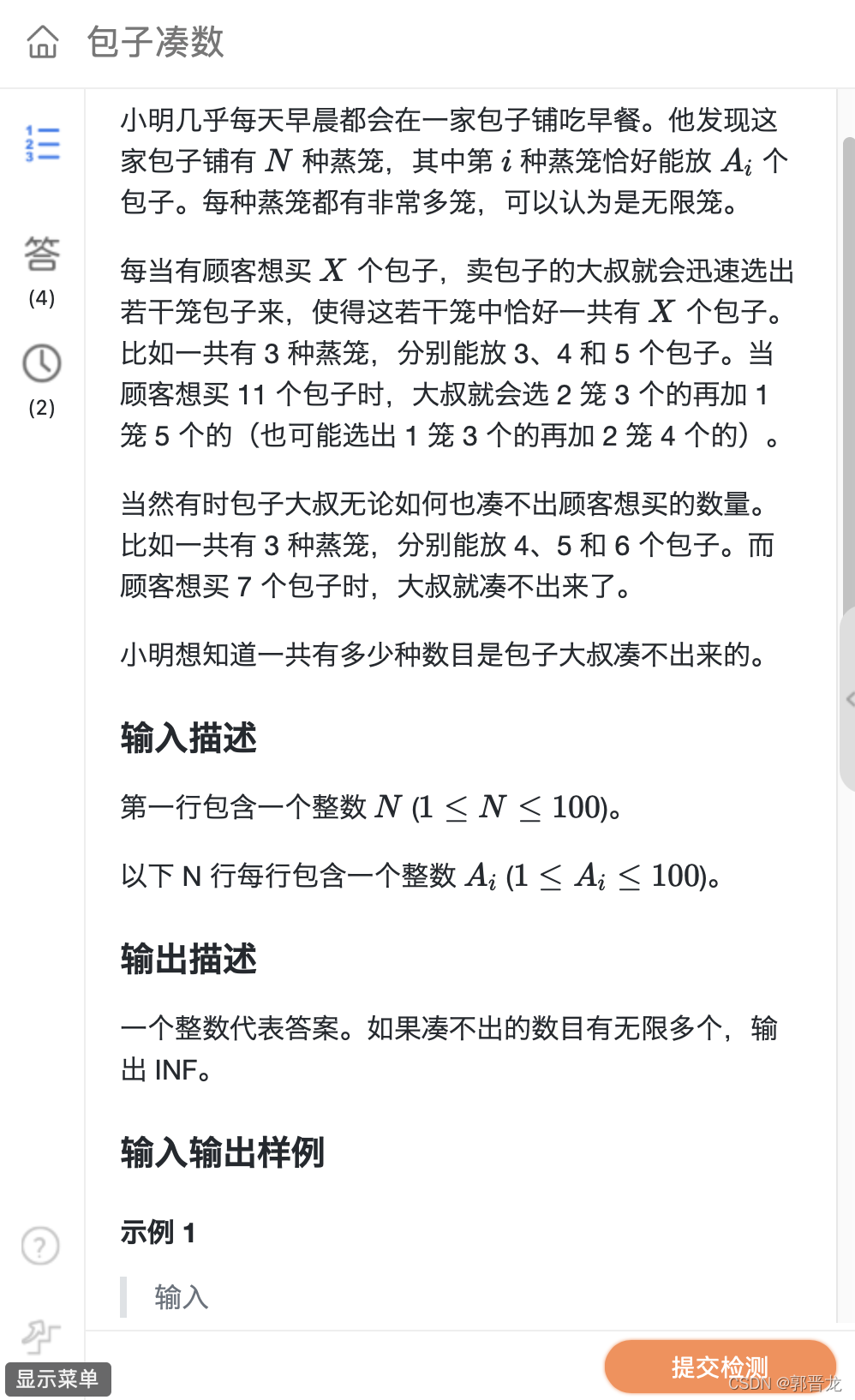This screenshot has height=1400, width=855.
Task: Open the help question mark icon
Action: pyautogui.click(x=40, y=1246)
